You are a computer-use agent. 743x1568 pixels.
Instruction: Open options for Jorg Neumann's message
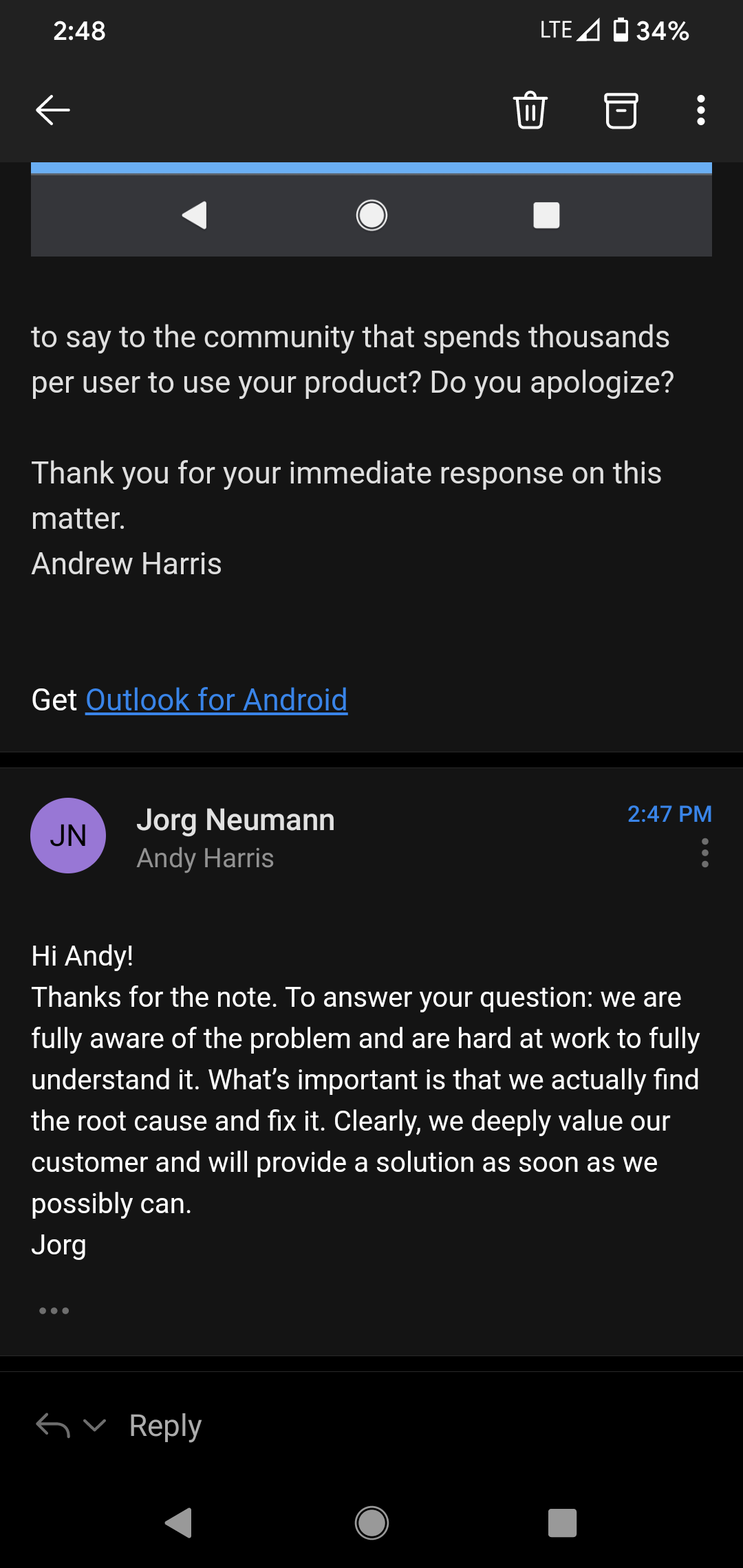point(704,853)
